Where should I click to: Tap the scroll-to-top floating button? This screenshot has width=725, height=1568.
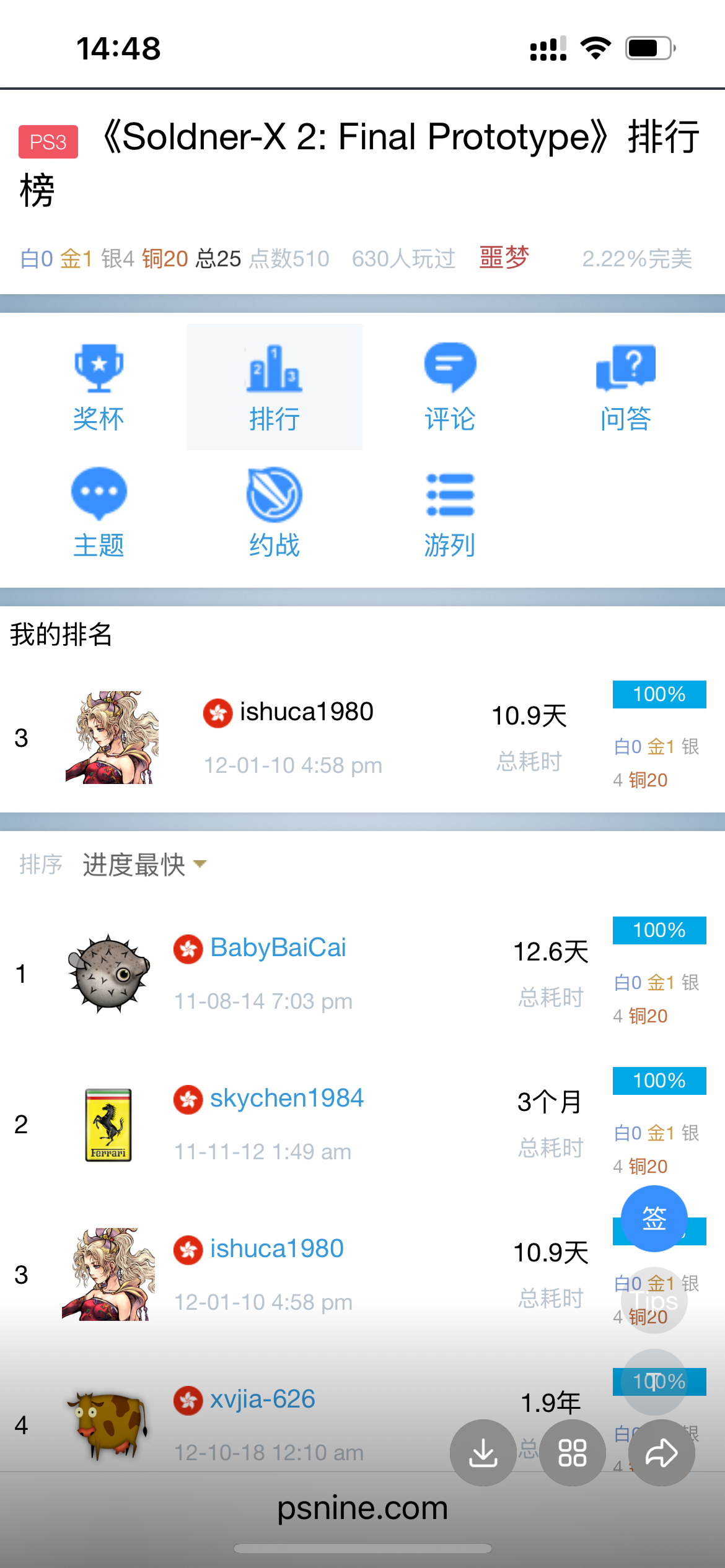point(654,1382)
